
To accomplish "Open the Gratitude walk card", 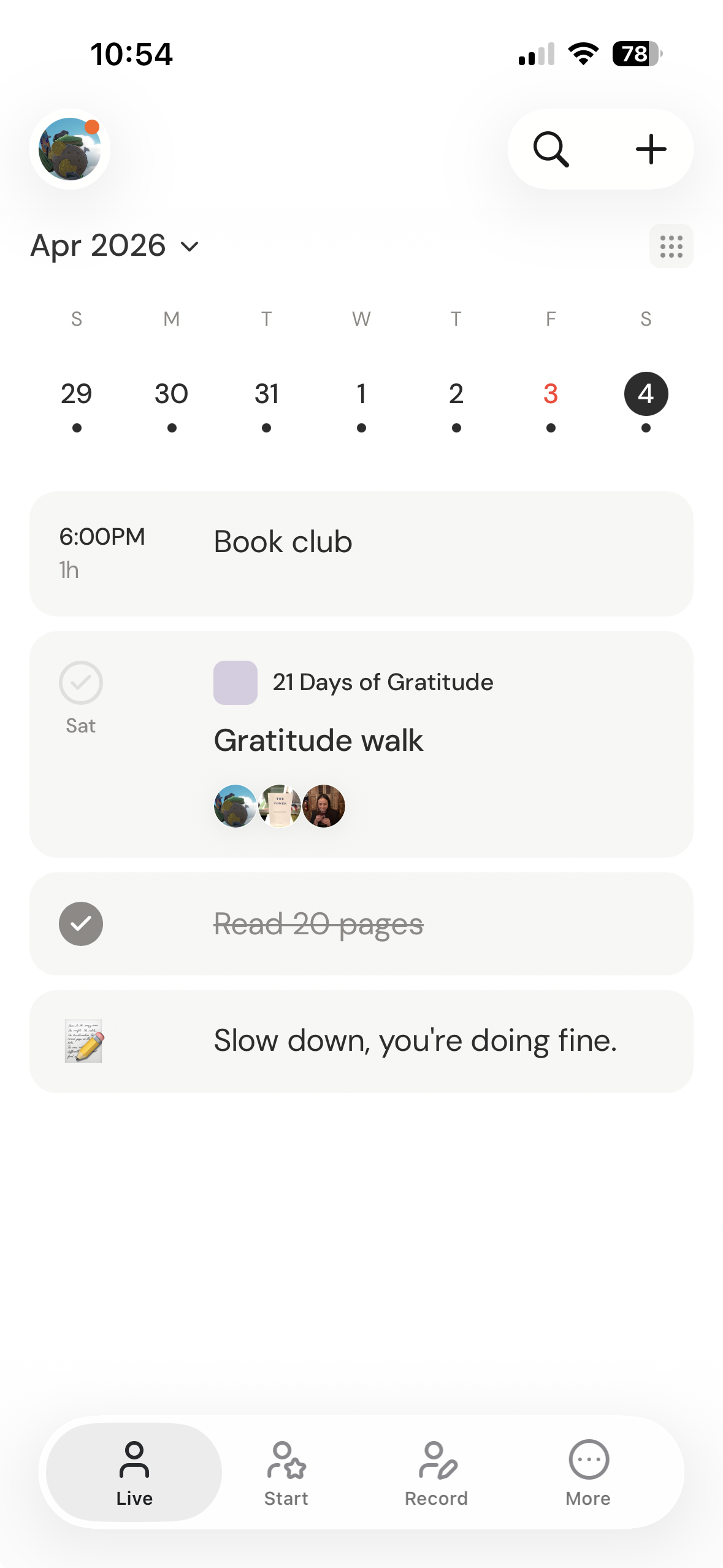I will pyautogui.click(x=429, y=741).
